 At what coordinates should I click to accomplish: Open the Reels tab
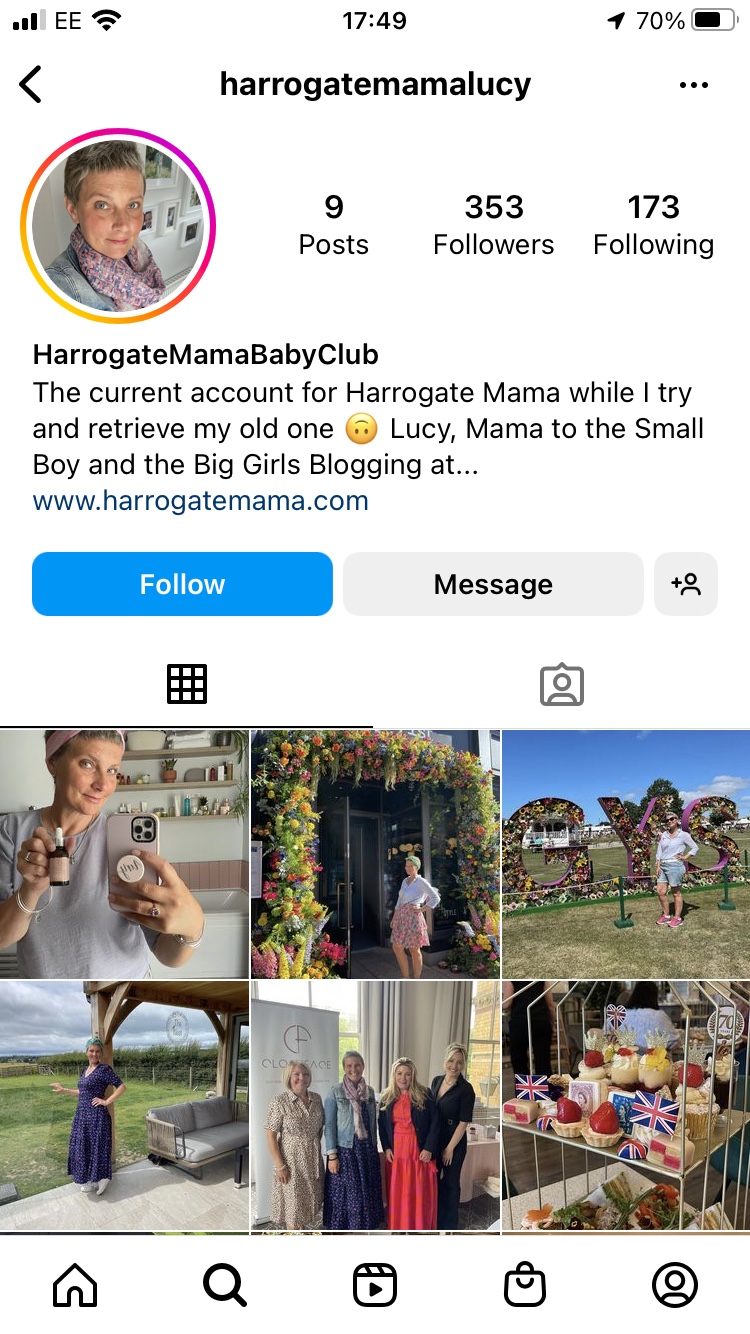(375, 1285)
